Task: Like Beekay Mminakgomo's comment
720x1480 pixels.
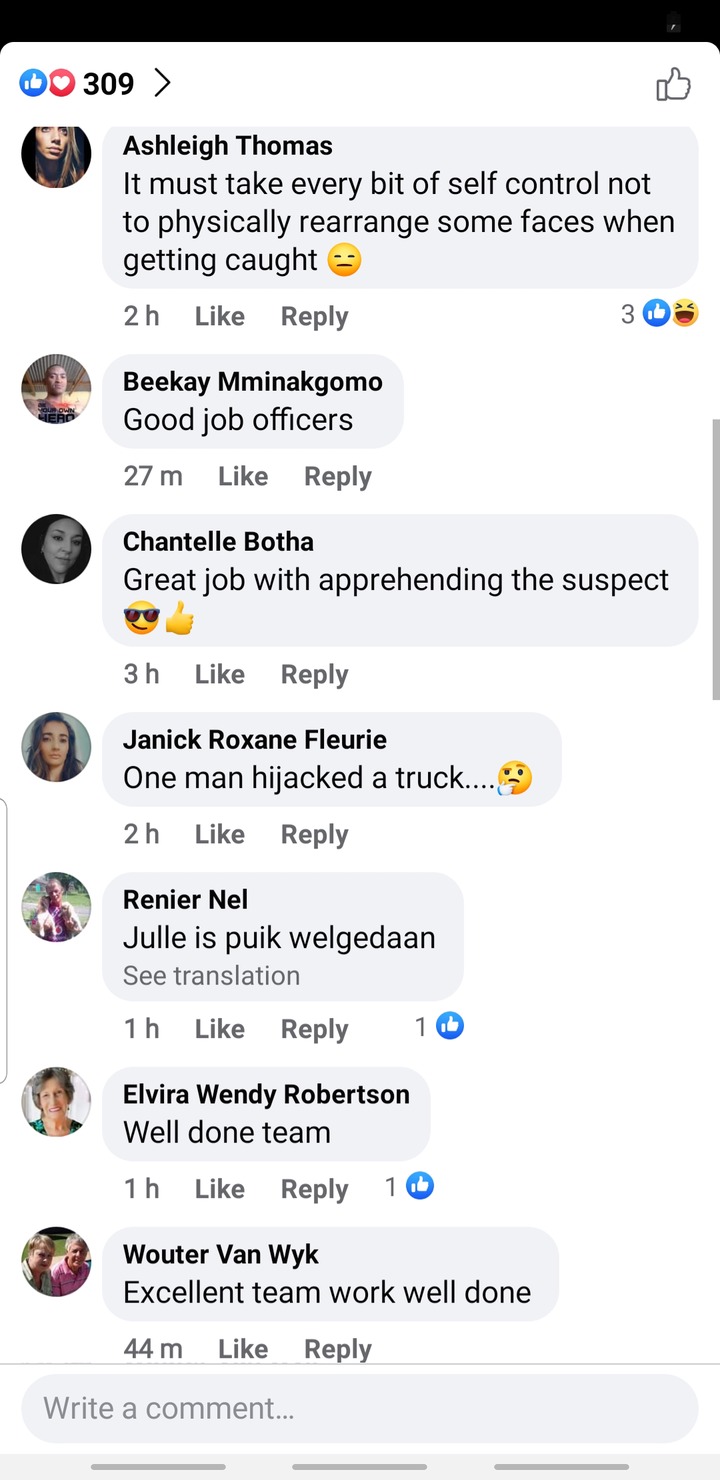Action: pyautogui.click(x=242, y=477)
